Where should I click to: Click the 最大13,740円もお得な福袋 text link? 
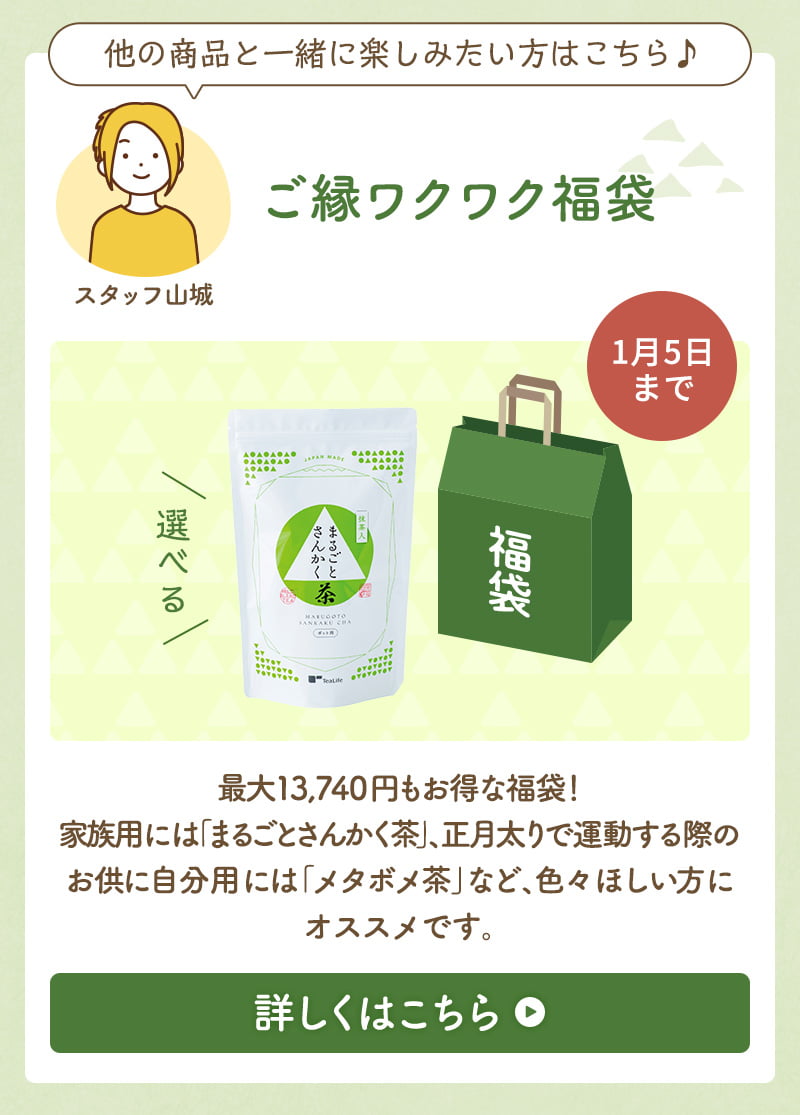[400, 788]
